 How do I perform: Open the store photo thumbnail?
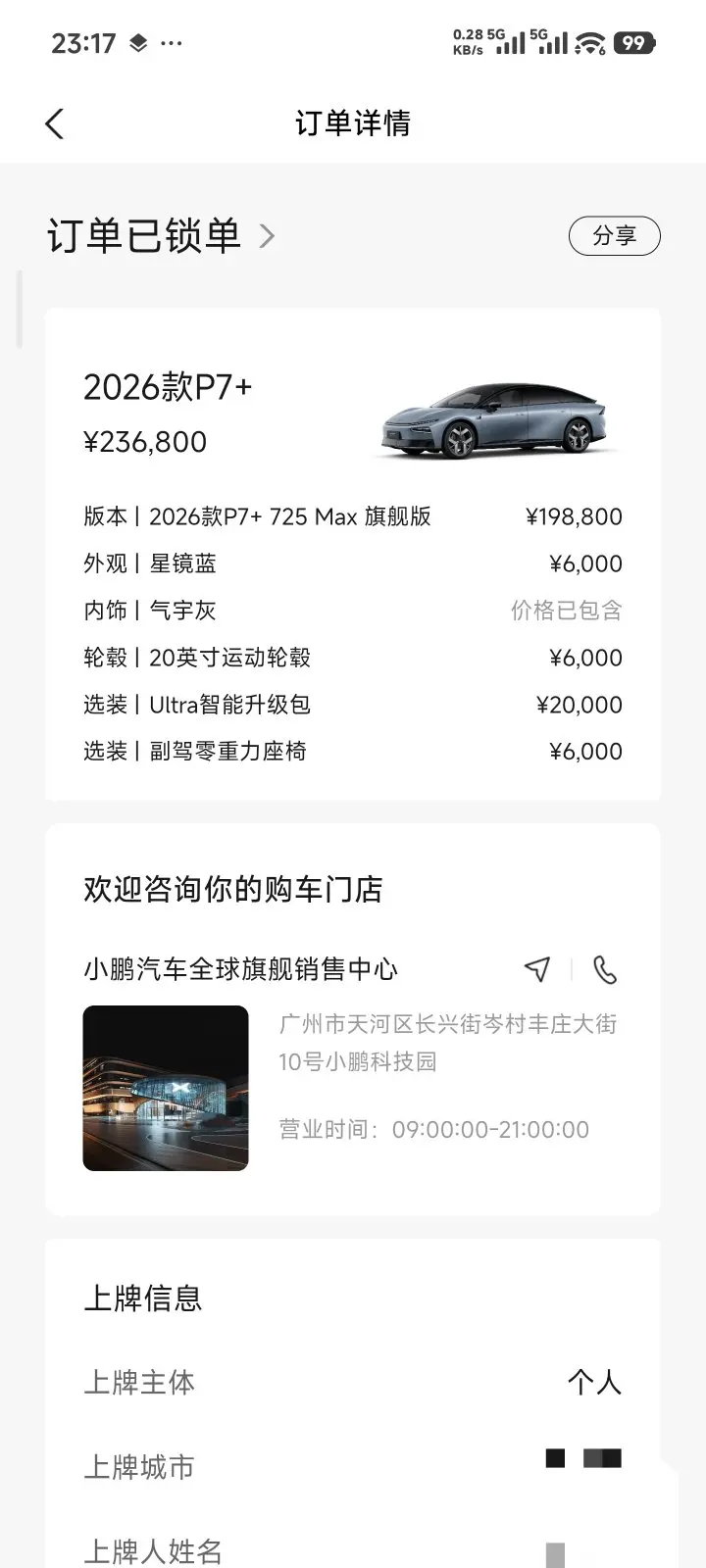coord(166,1088)
